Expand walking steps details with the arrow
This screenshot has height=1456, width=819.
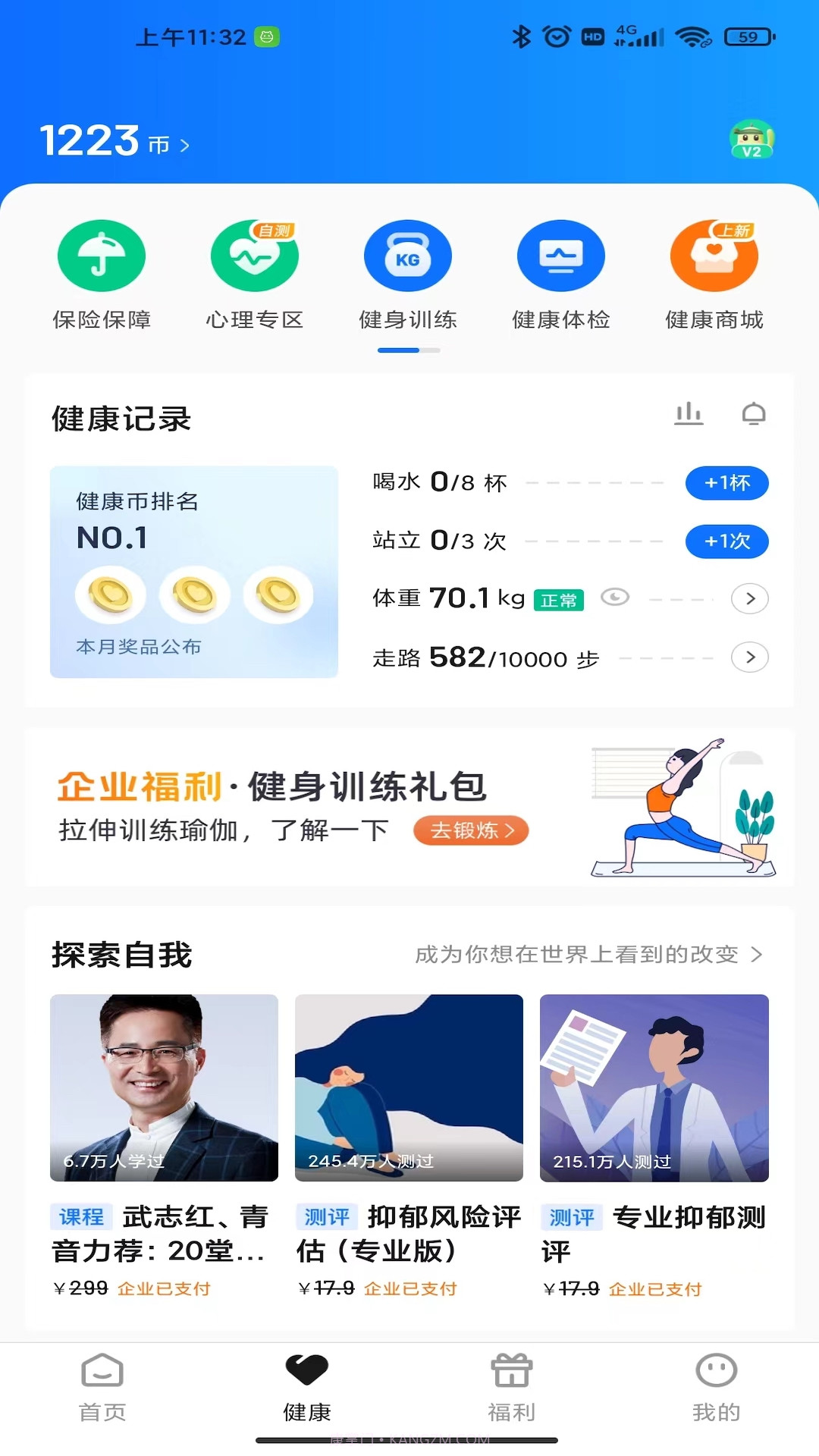[x=749, y=657]
